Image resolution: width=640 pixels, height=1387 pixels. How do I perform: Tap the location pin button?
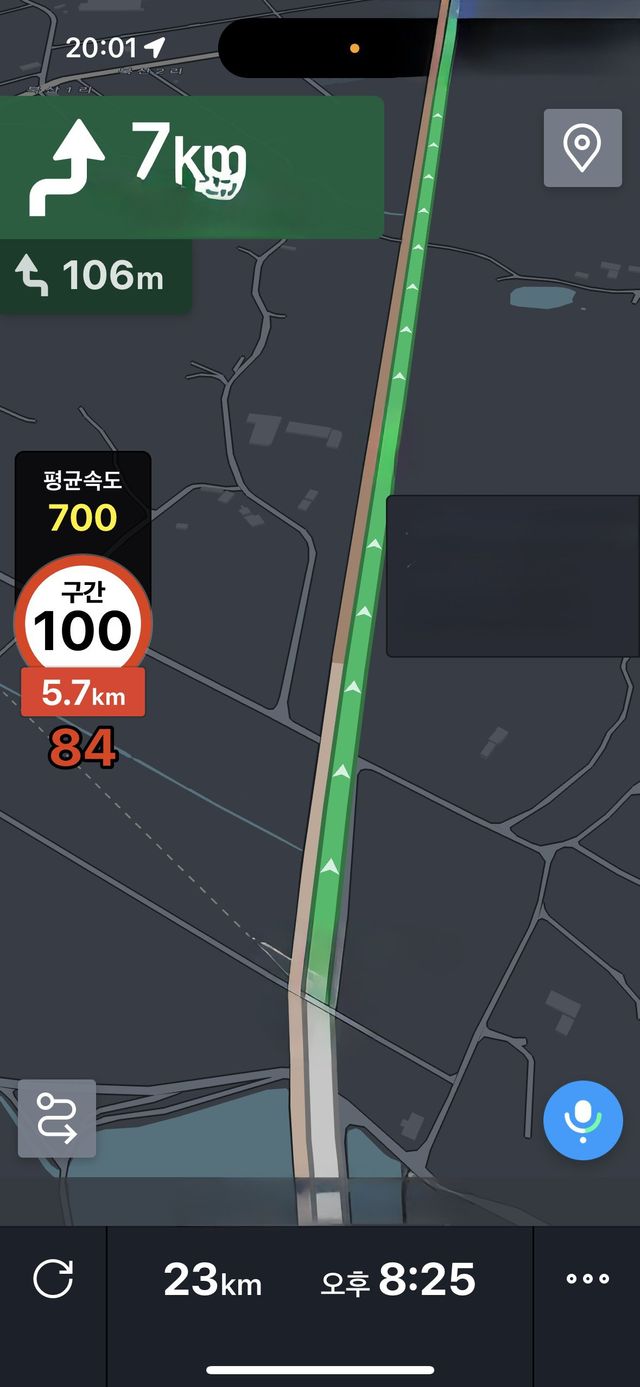(582, 148)
